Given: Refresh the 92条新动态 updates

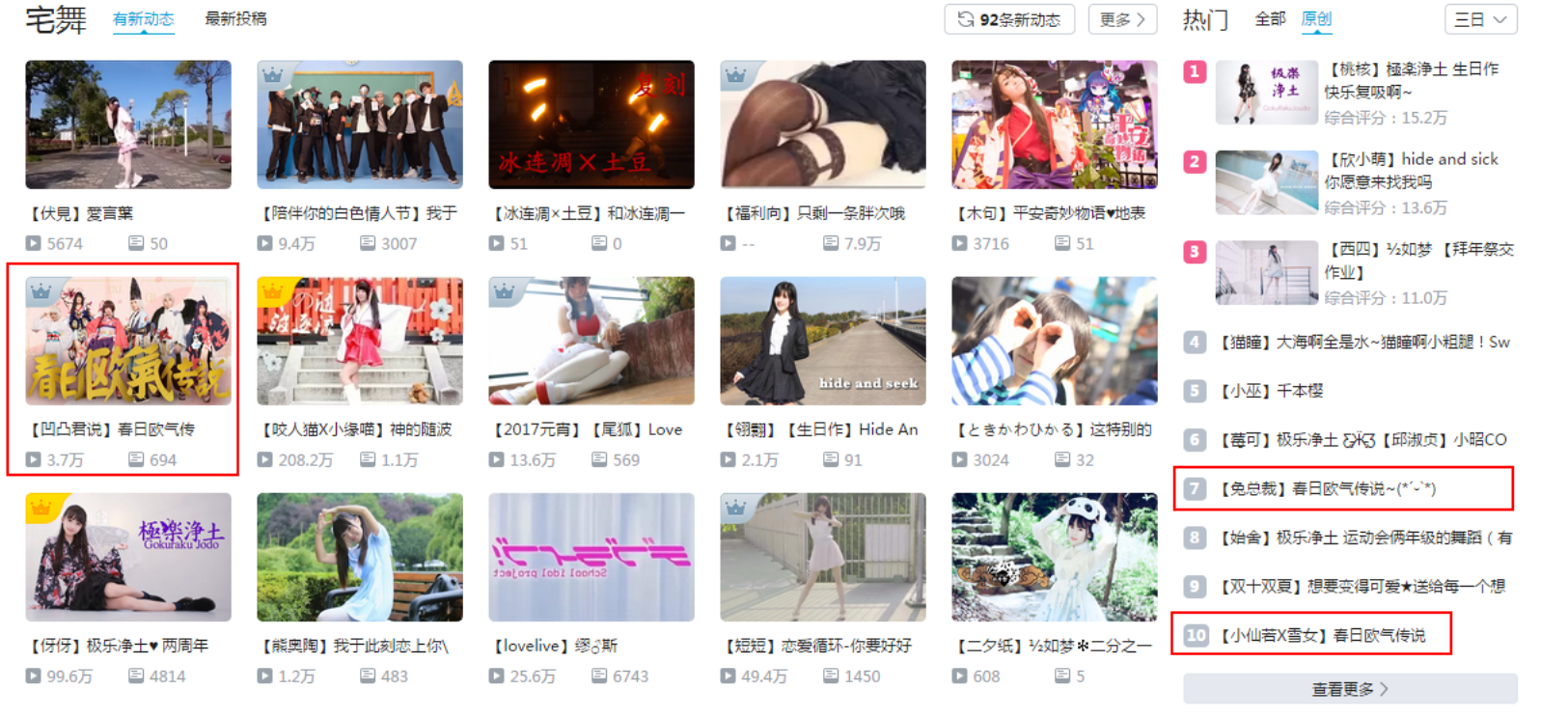Looking at the screenshot, I should 1009,19.
